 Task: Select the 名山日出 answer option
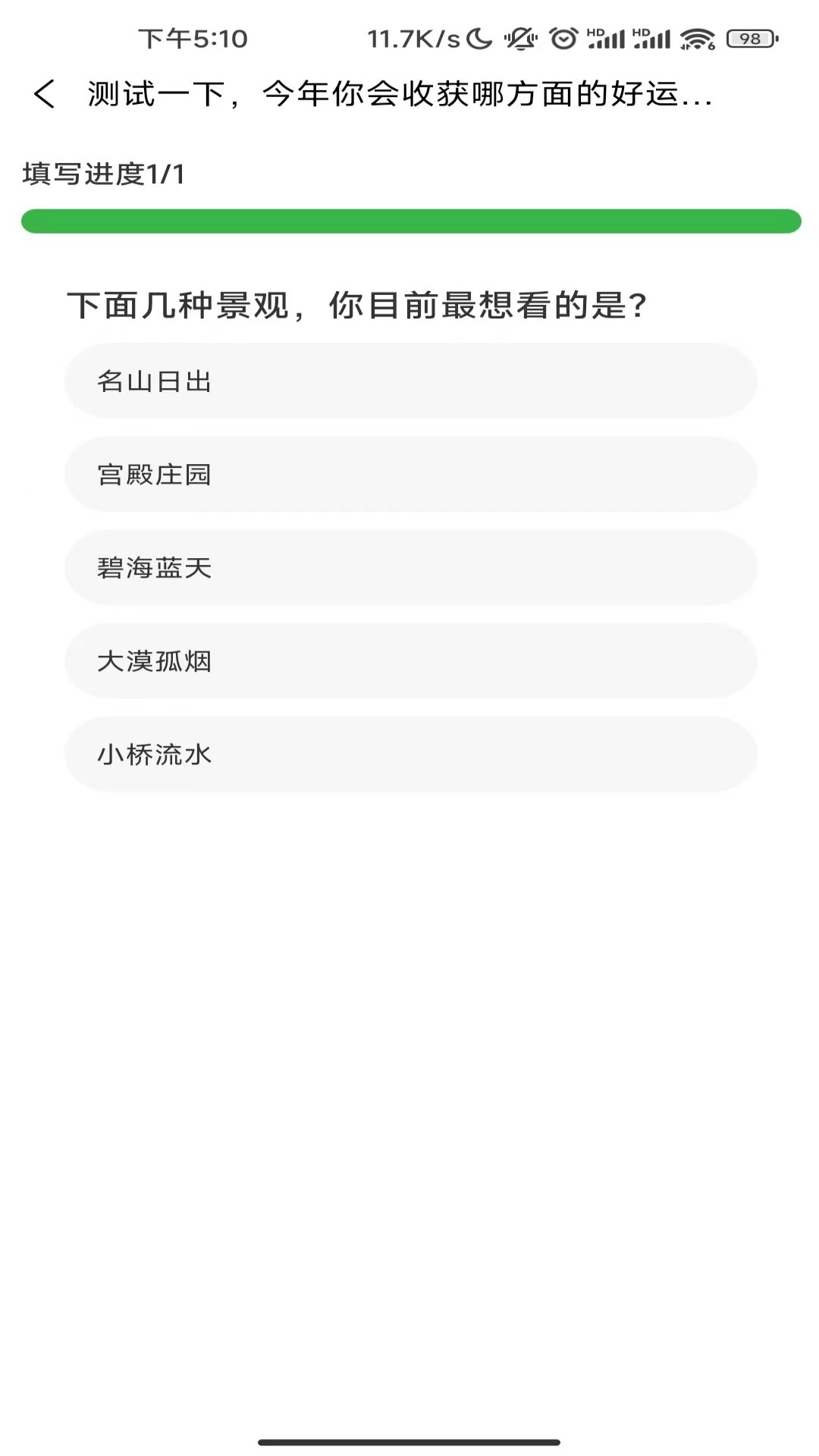tap(409, 381)
